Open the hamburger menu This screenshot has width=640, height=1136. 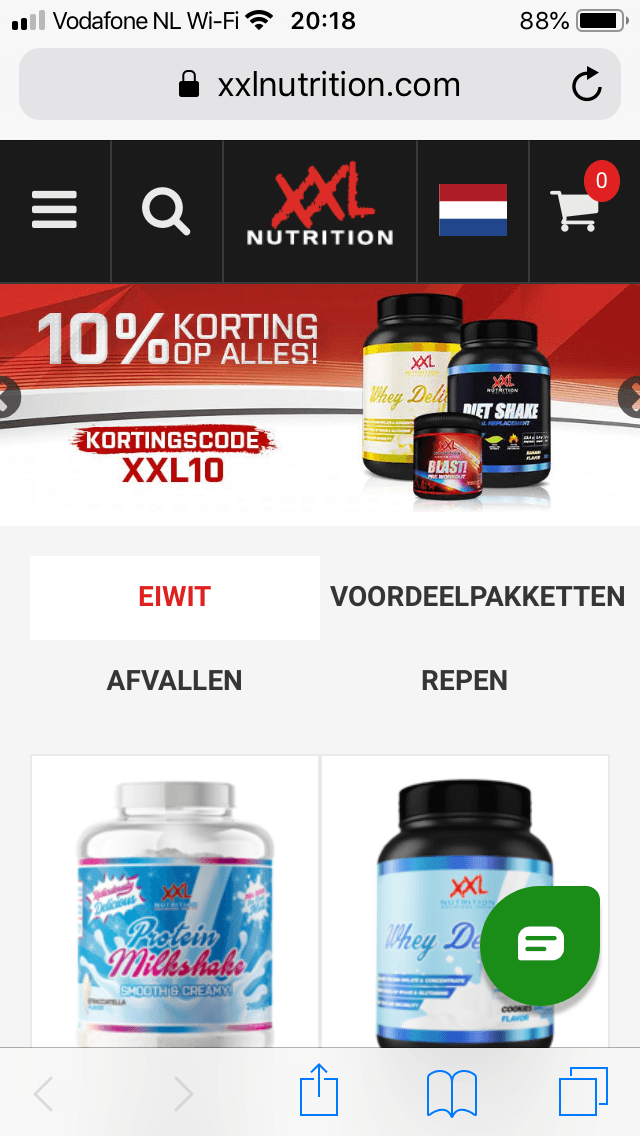tap(54, 211)
